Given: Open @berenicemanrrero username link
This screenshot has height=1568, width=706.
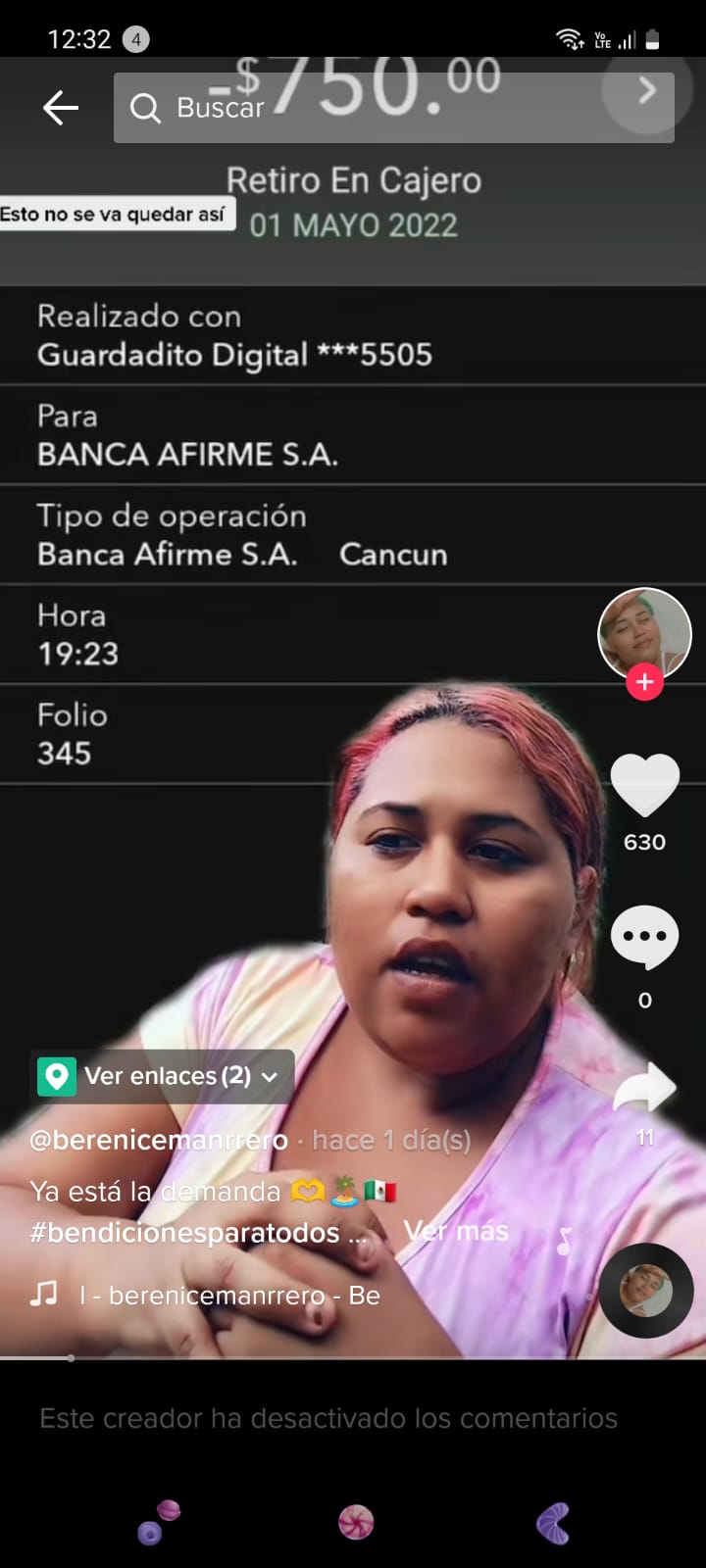Looking at the screenshot, I should 159,1140.
